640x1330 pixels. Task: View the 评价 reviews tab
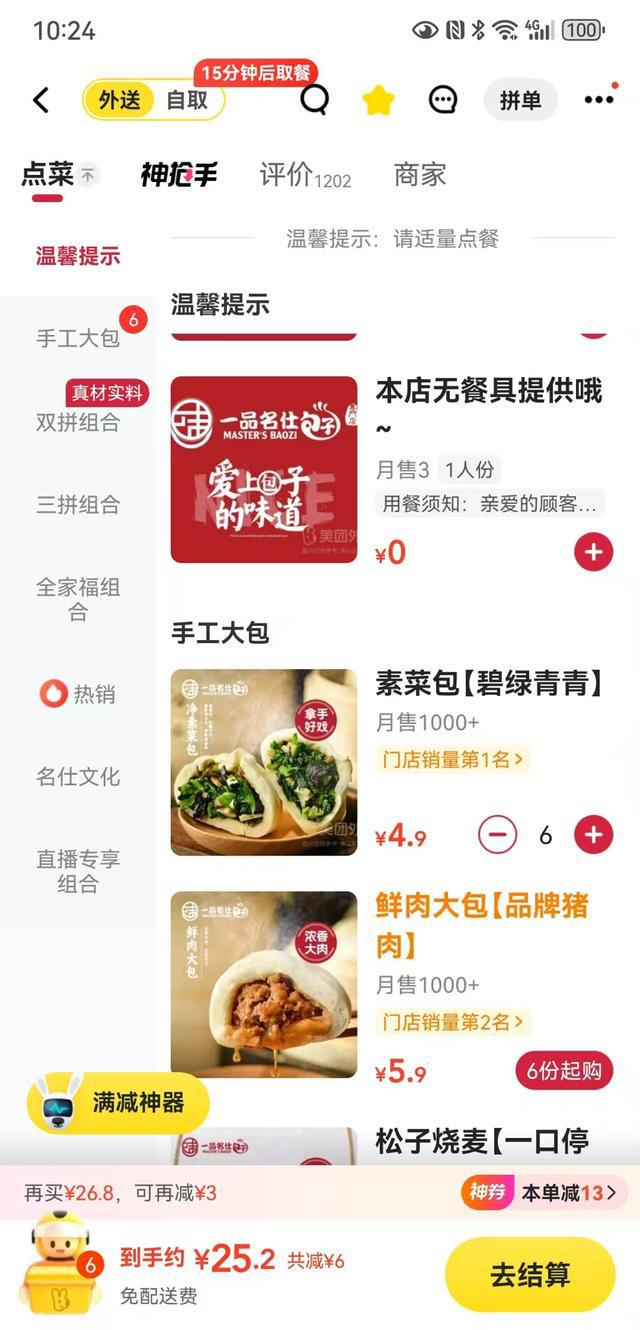tap(304, 175)
